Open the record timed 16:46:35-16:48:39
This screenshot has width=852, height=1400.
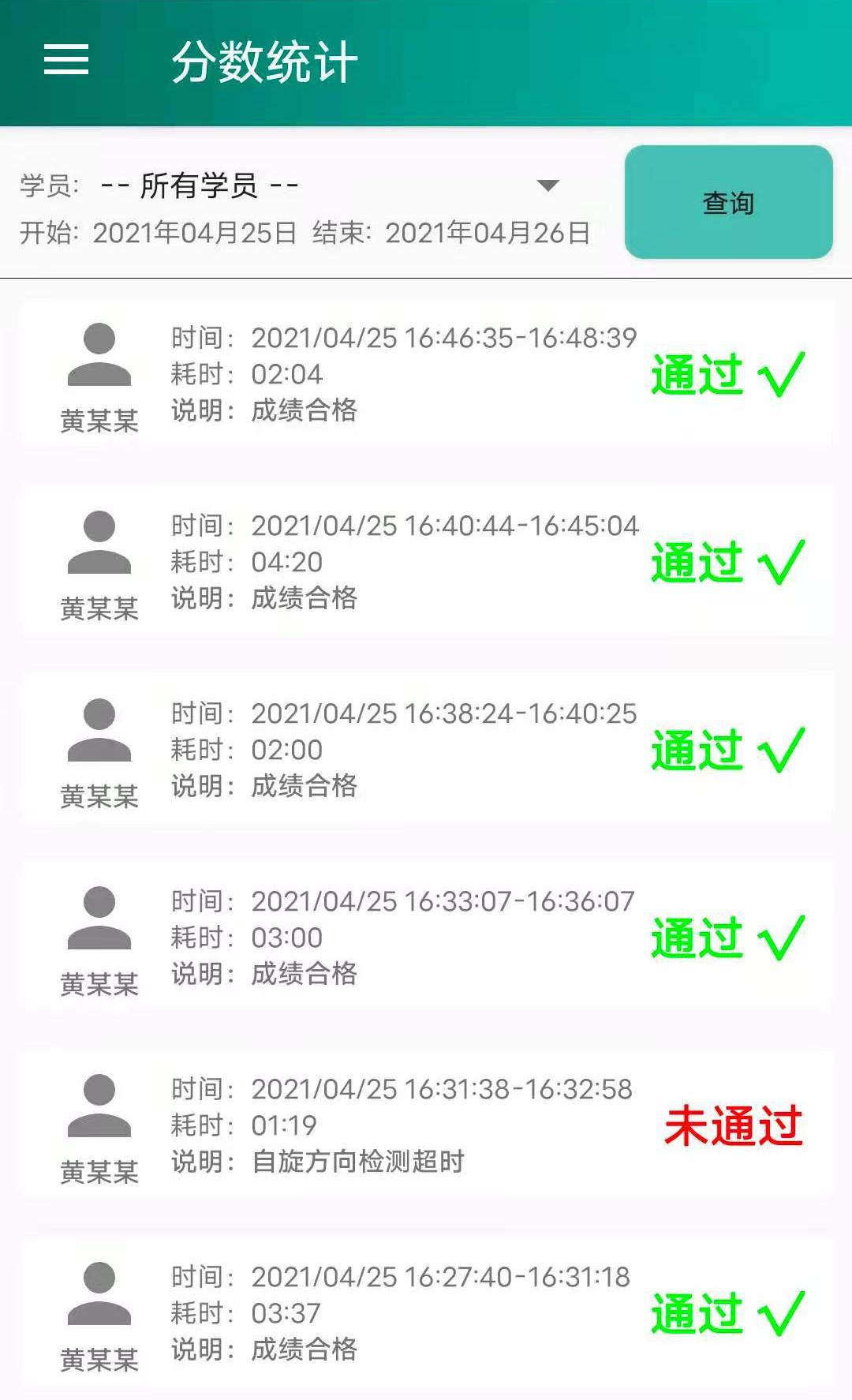coord(426,374)
